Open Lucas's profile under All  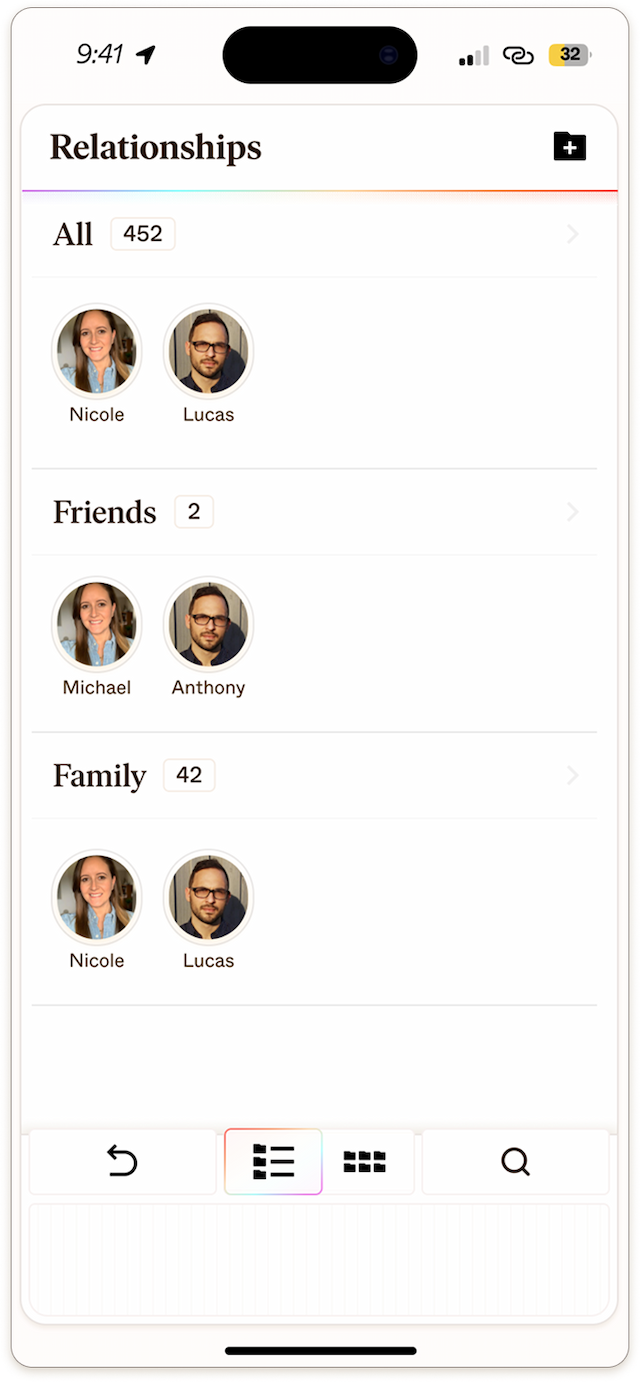point(208,352)
